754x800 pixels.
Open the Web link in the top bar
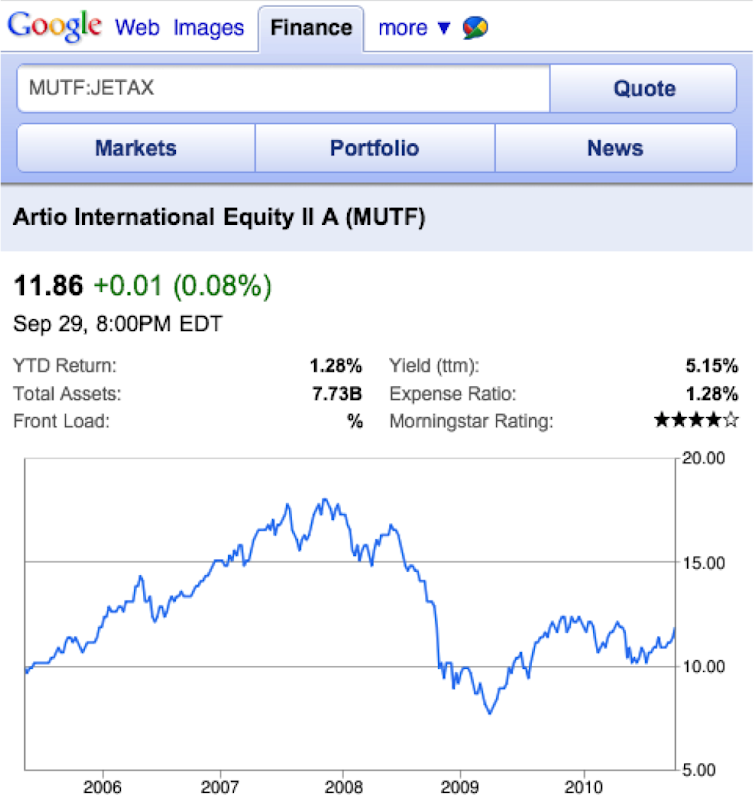click(137, 27)
